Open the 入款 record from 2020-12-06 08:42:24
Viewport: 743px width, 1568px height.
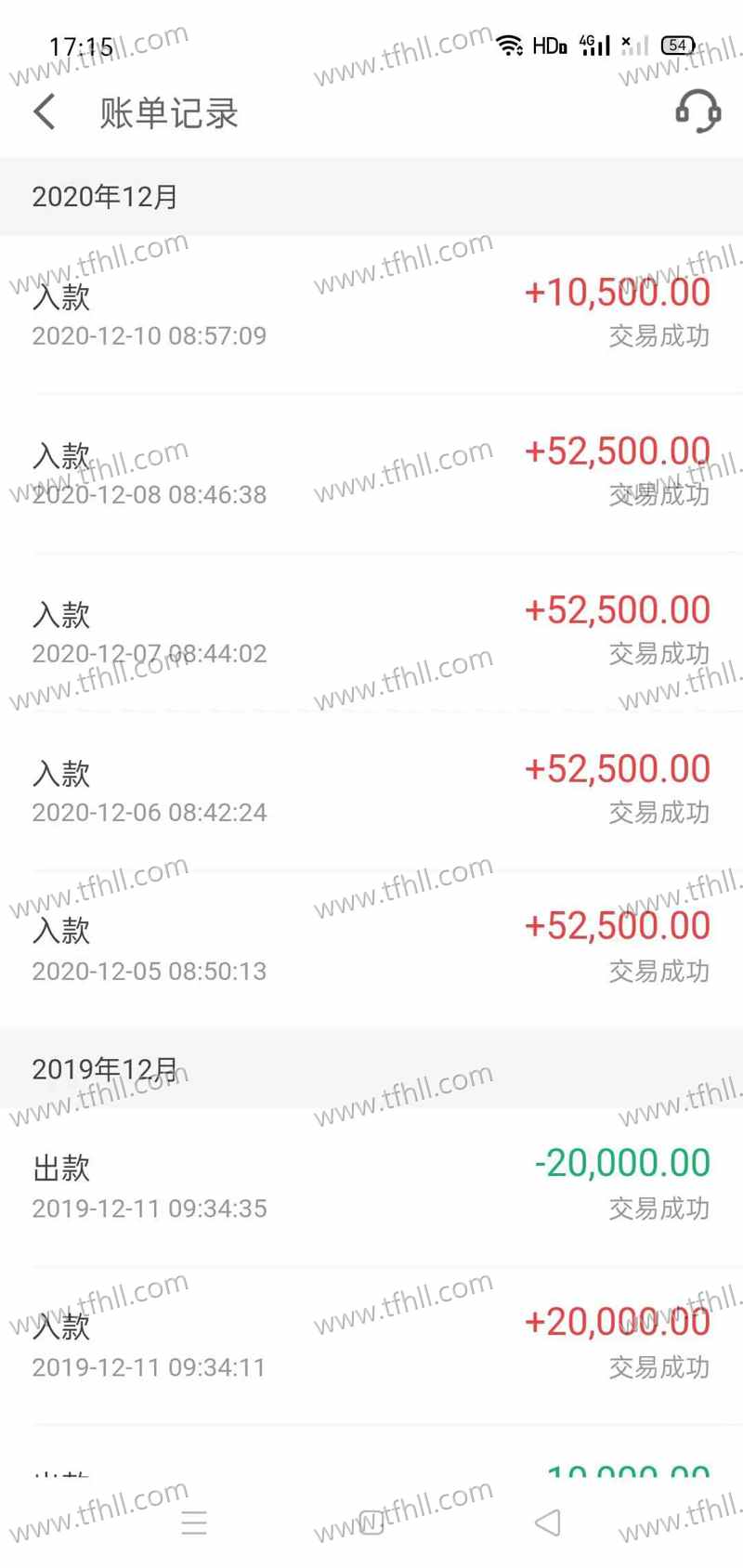(371, 791)
